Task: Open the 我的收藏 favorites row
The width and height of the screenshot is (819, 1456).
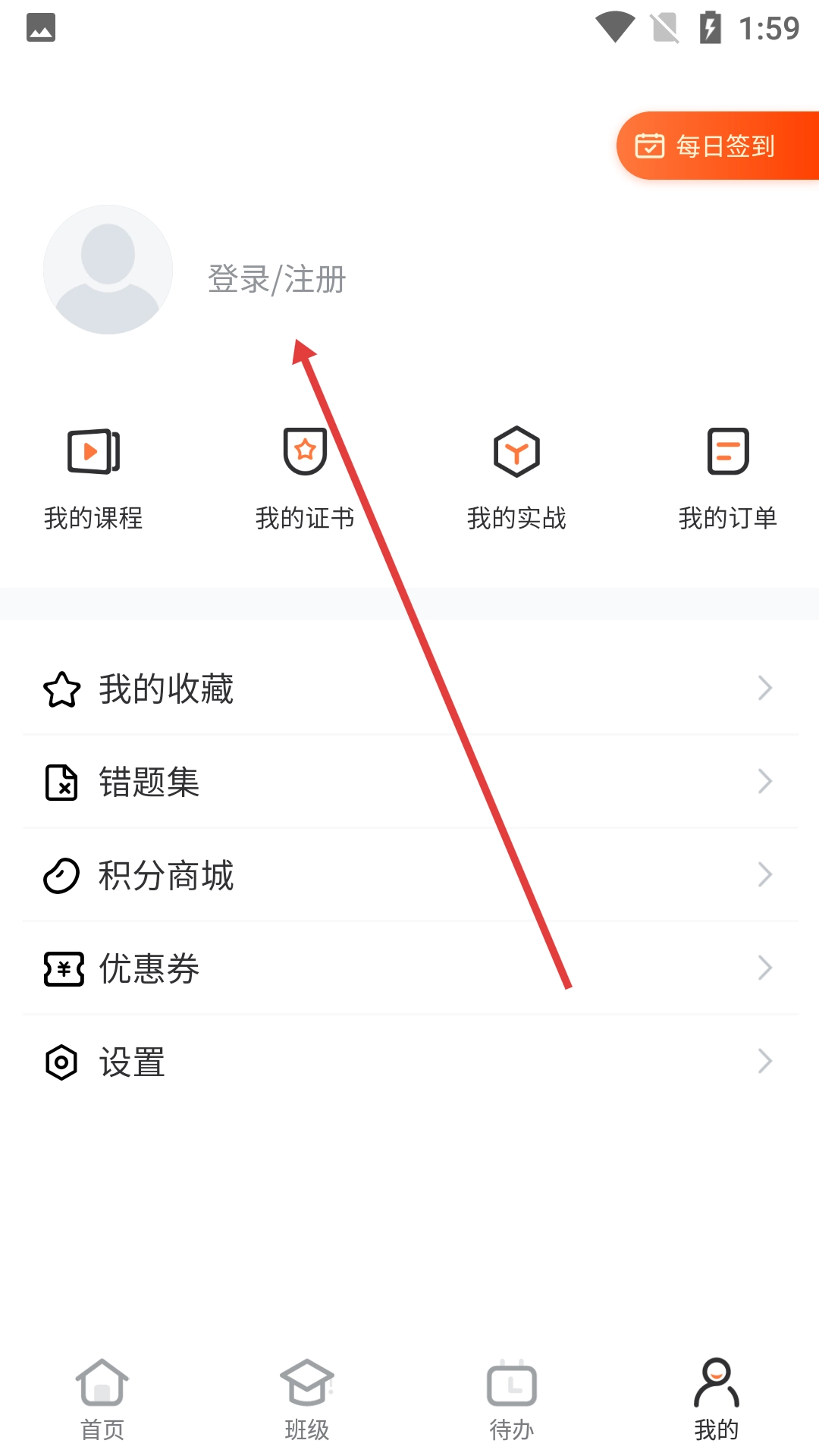Action: pyautogui.click(x=409, y=689)
